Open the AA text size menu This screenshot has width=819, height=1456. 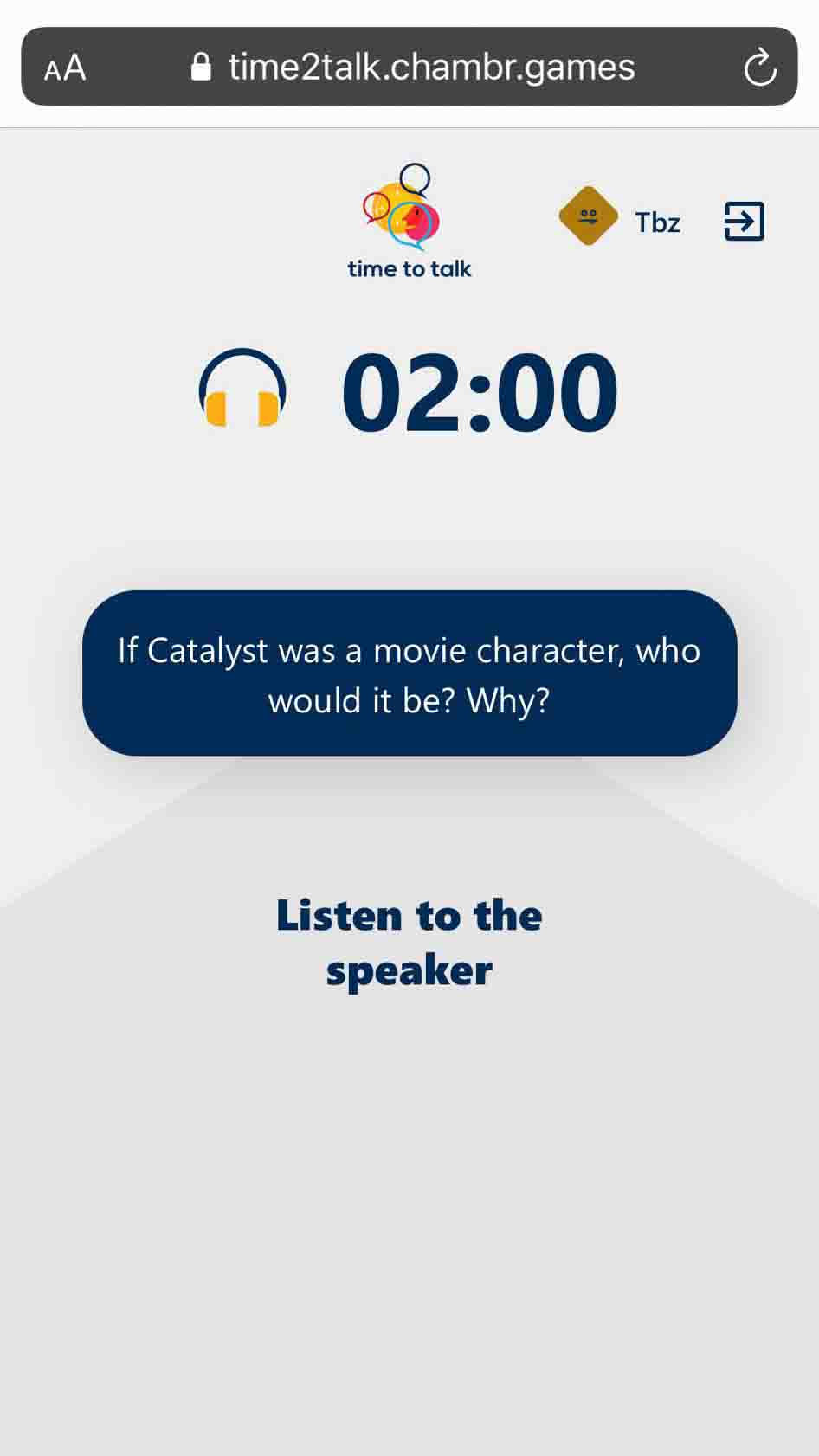65,68
